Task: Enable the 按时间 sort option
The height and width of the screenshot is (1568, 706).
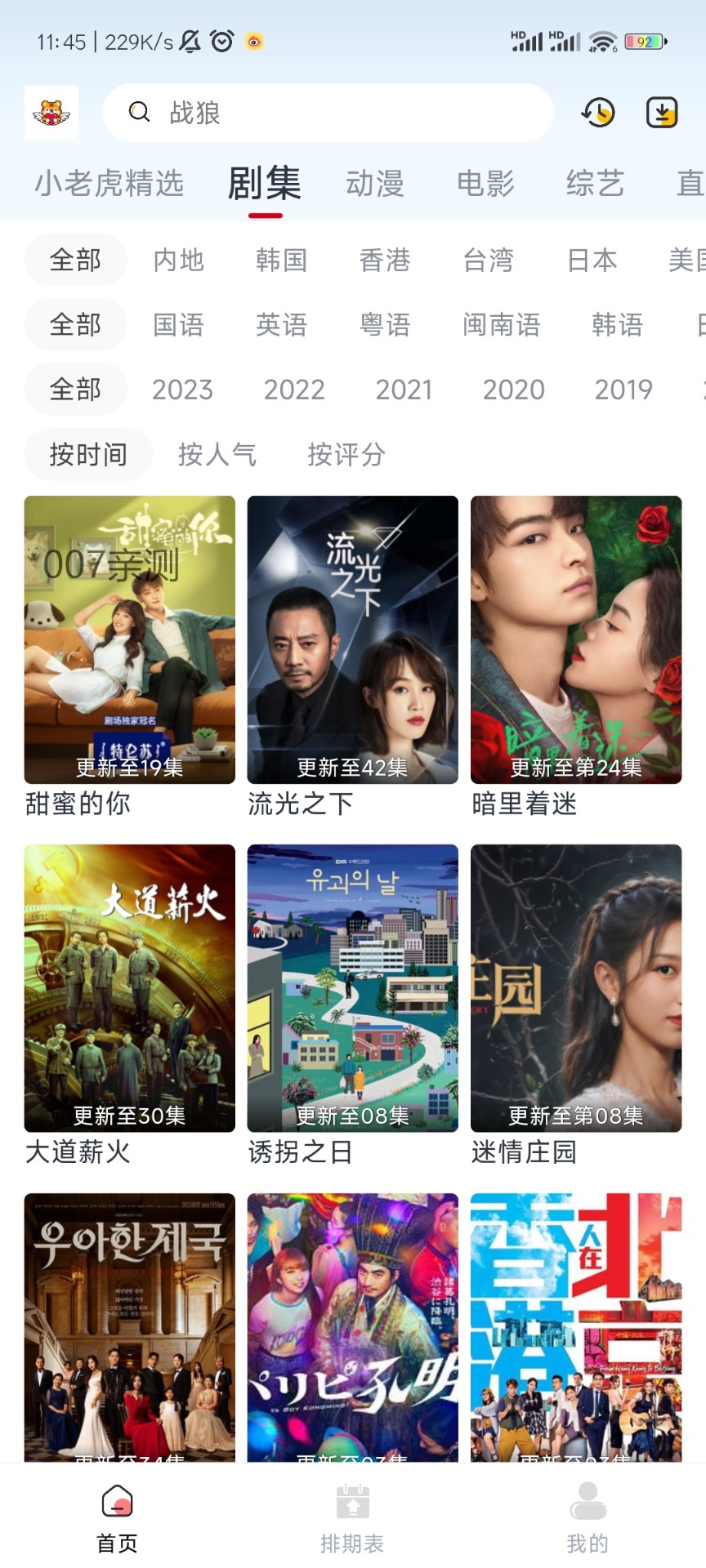Action: point(88,455)
